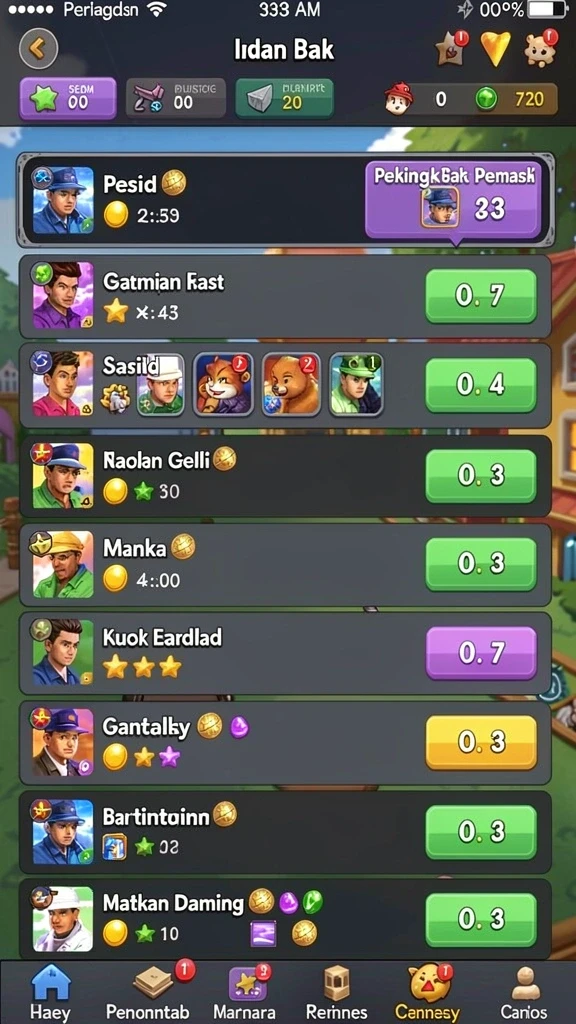
Task: Tap green 0.7 button for Gatmian Rast
Action: tap(481, 296)
